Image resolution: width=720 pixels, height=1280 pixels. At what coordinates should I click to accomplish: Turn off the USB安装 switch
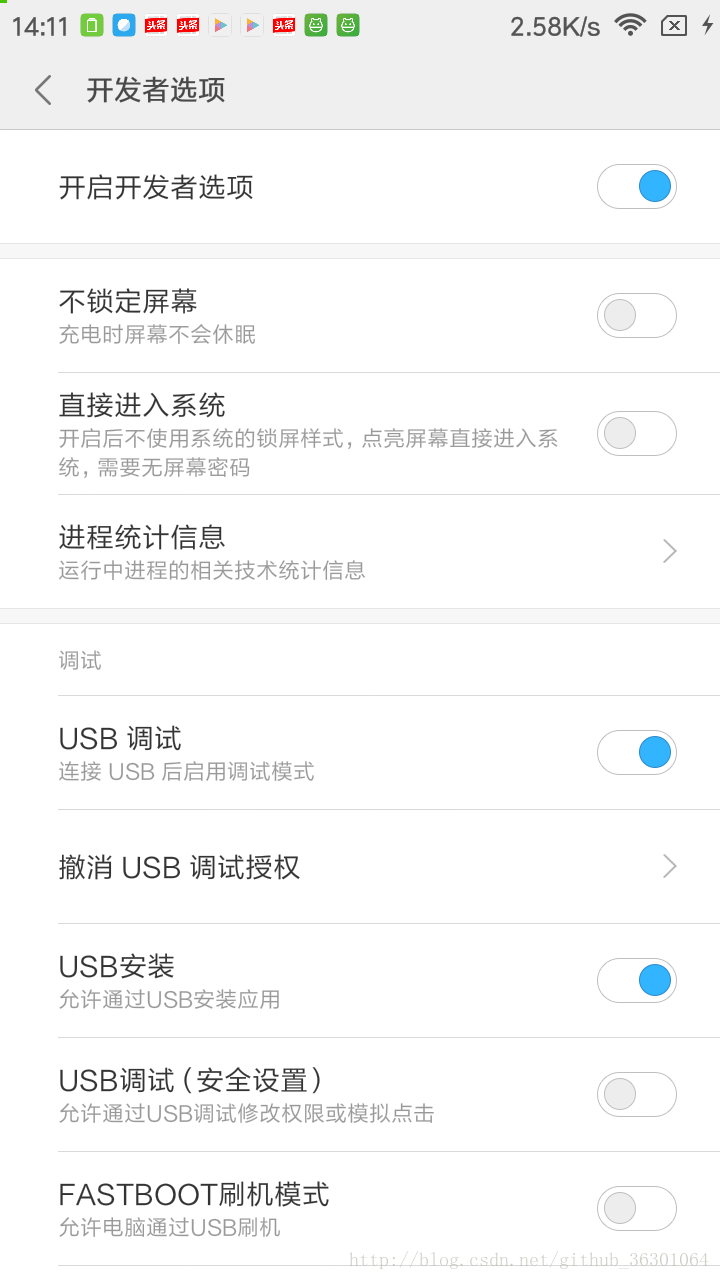637,981
